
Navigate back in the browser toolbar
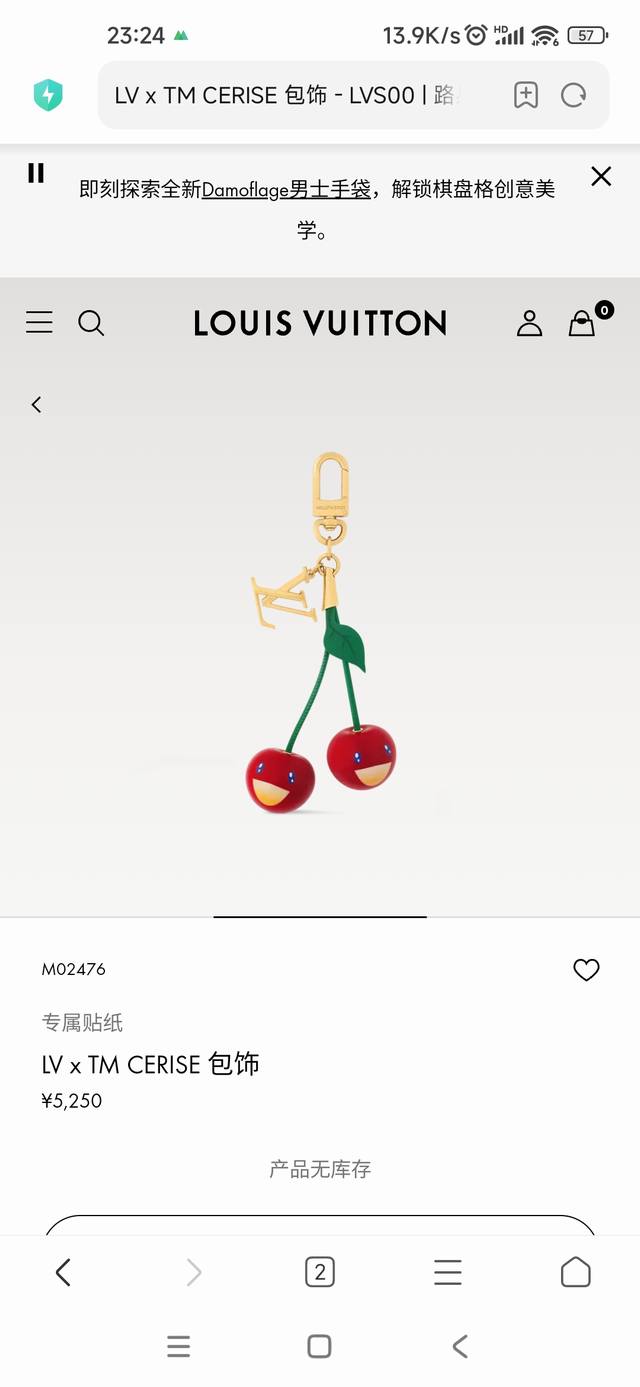63,1272
